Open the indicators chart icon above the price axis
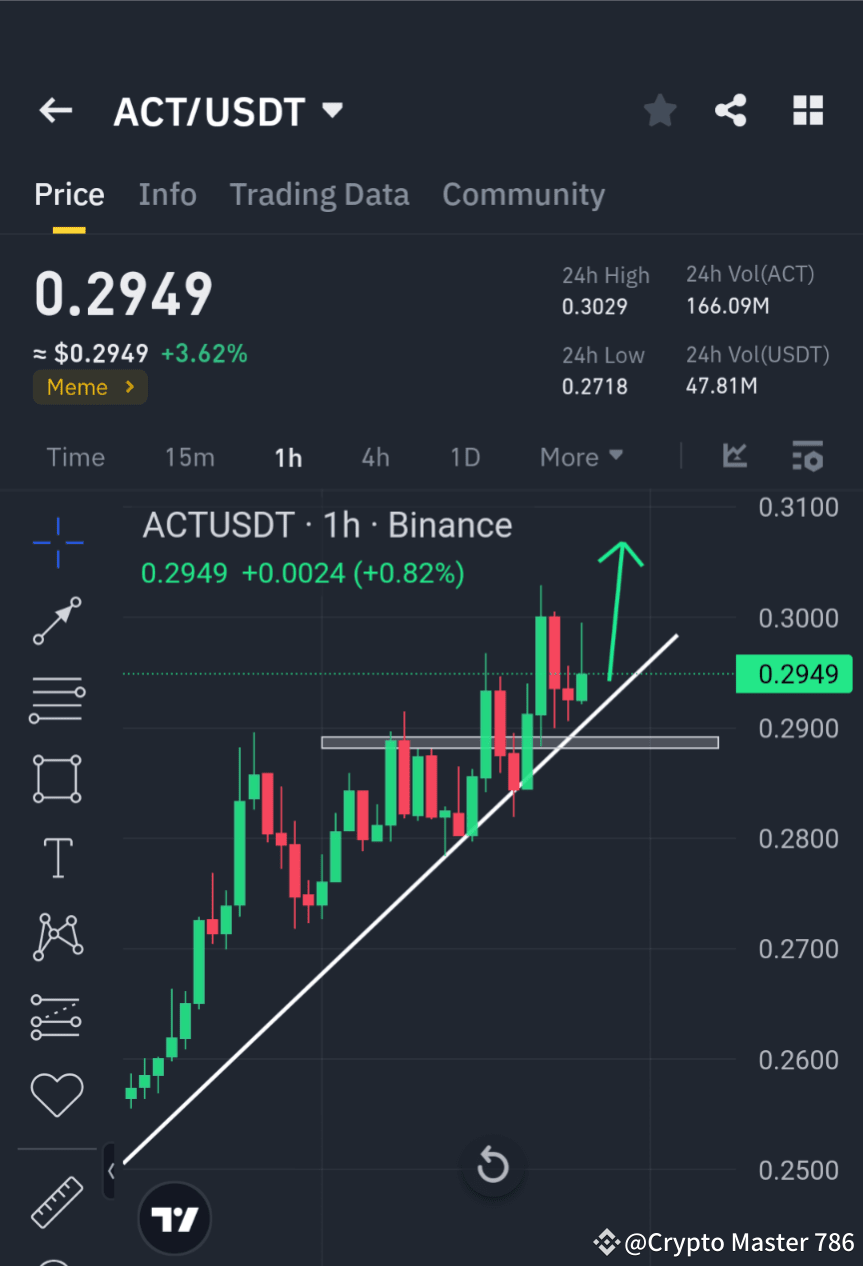Screen dimensions: 863x1266 735,456
